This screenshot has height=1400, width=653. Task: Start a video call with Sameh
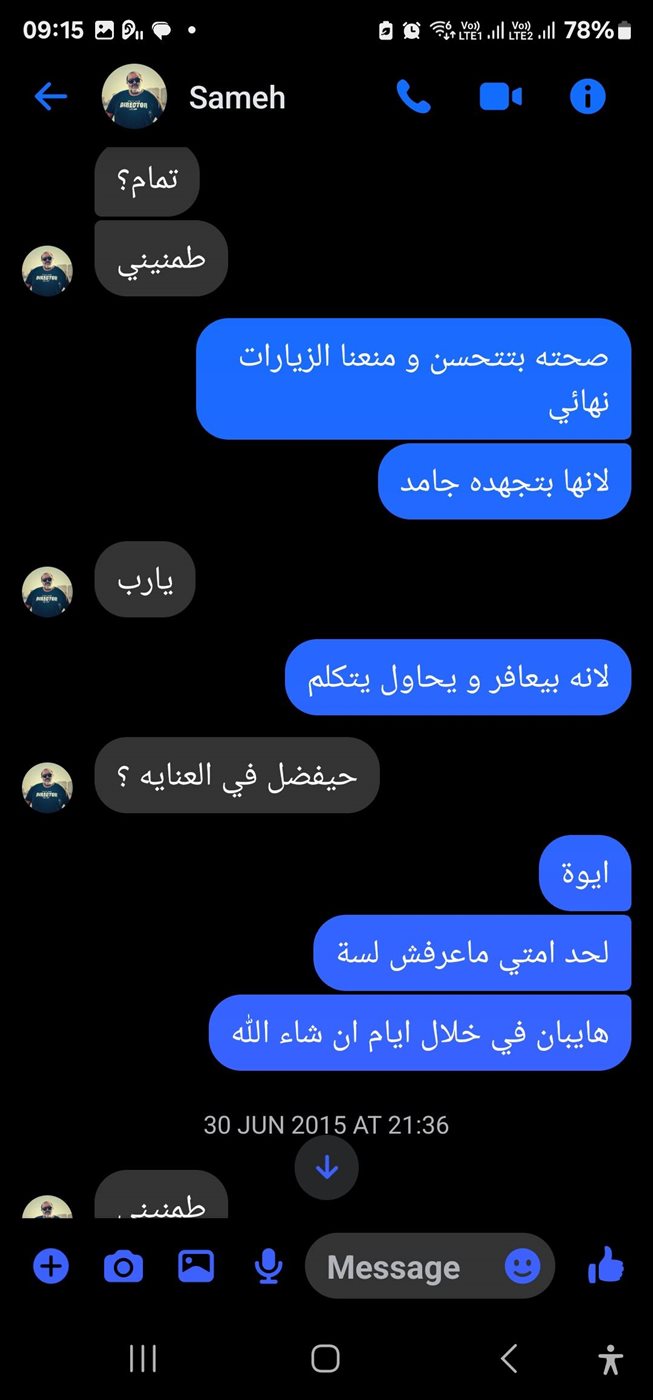[x=500, y=97]
